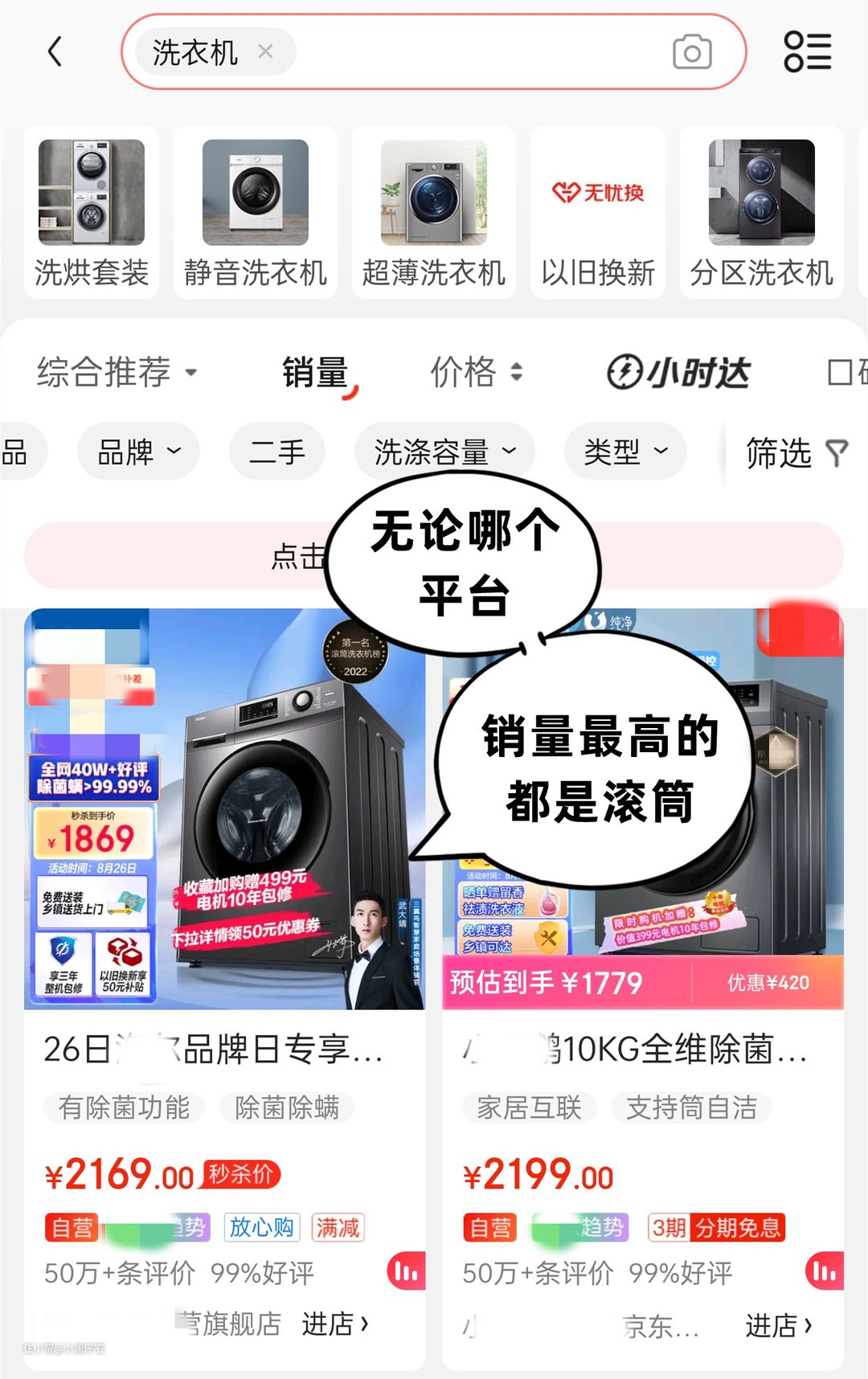Open the ¥2169.00 washing machine card

[225, 884]
